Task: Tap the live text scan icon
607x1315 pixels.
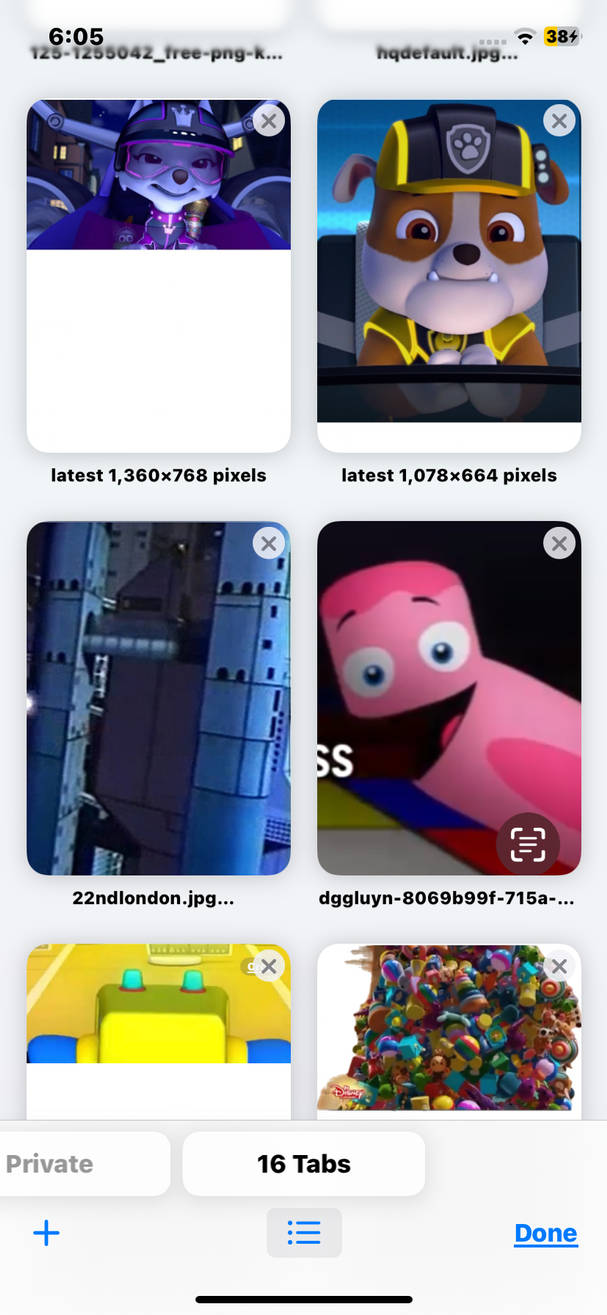Action: [527, 845]
